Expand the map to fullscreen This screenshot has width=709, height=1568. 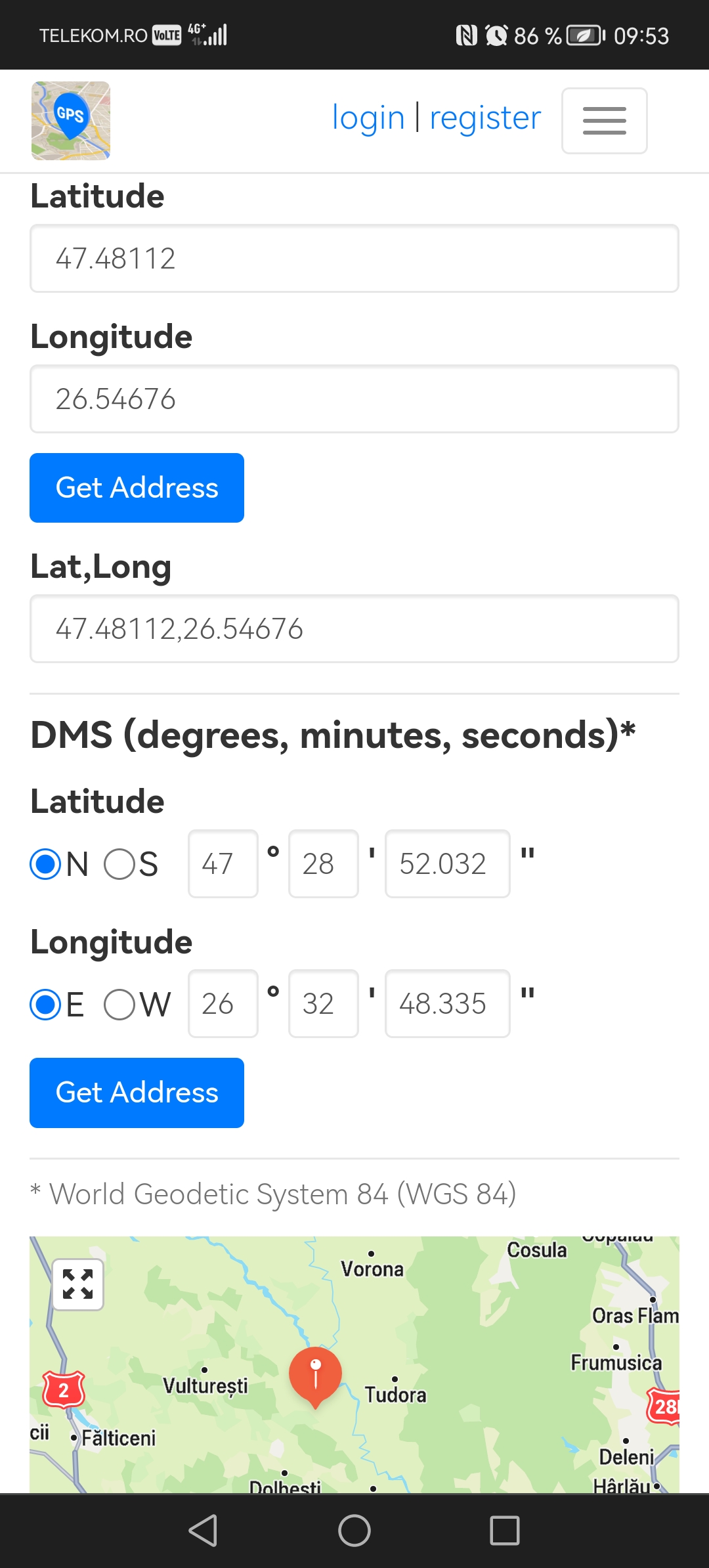click(77, 1284)
